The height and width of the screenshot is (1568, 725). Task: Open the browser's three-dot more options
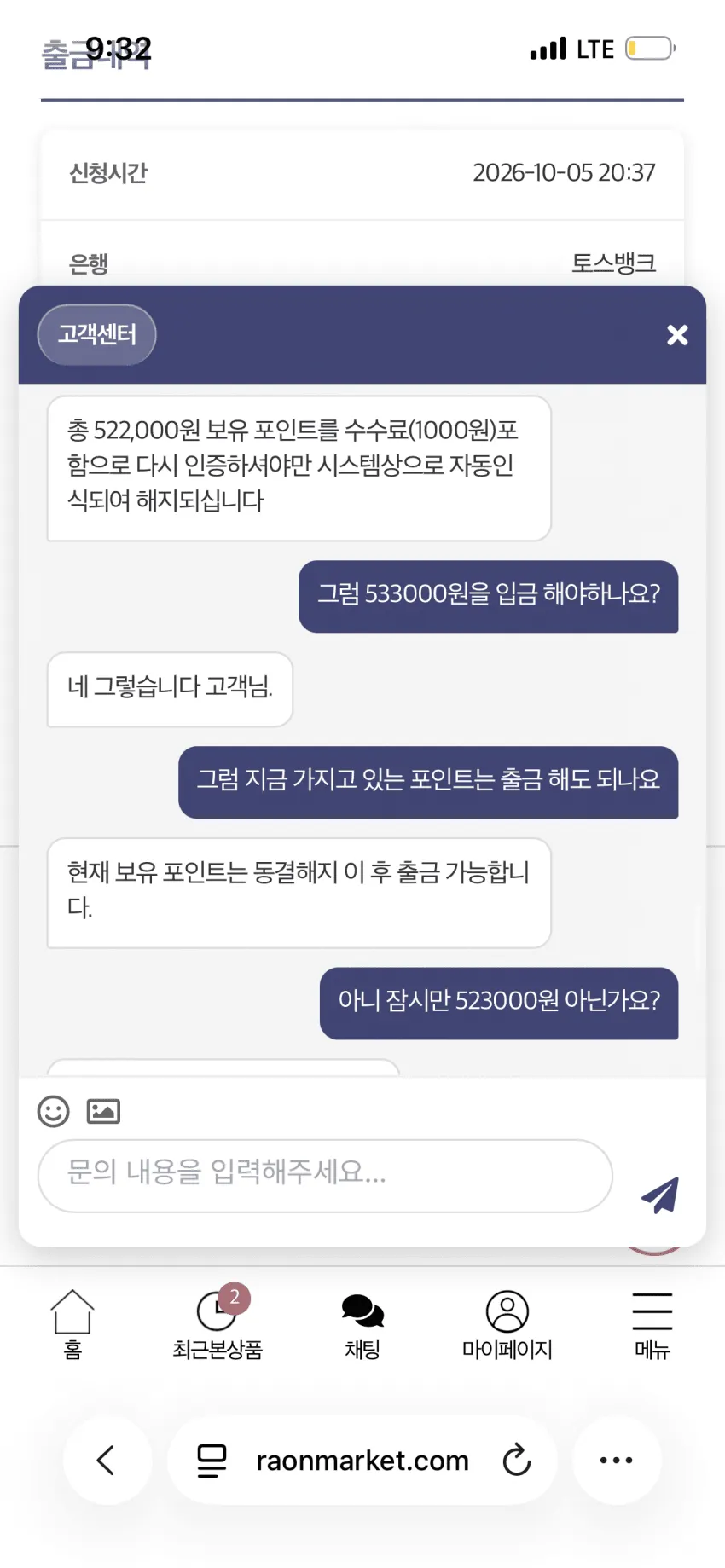617,1460
